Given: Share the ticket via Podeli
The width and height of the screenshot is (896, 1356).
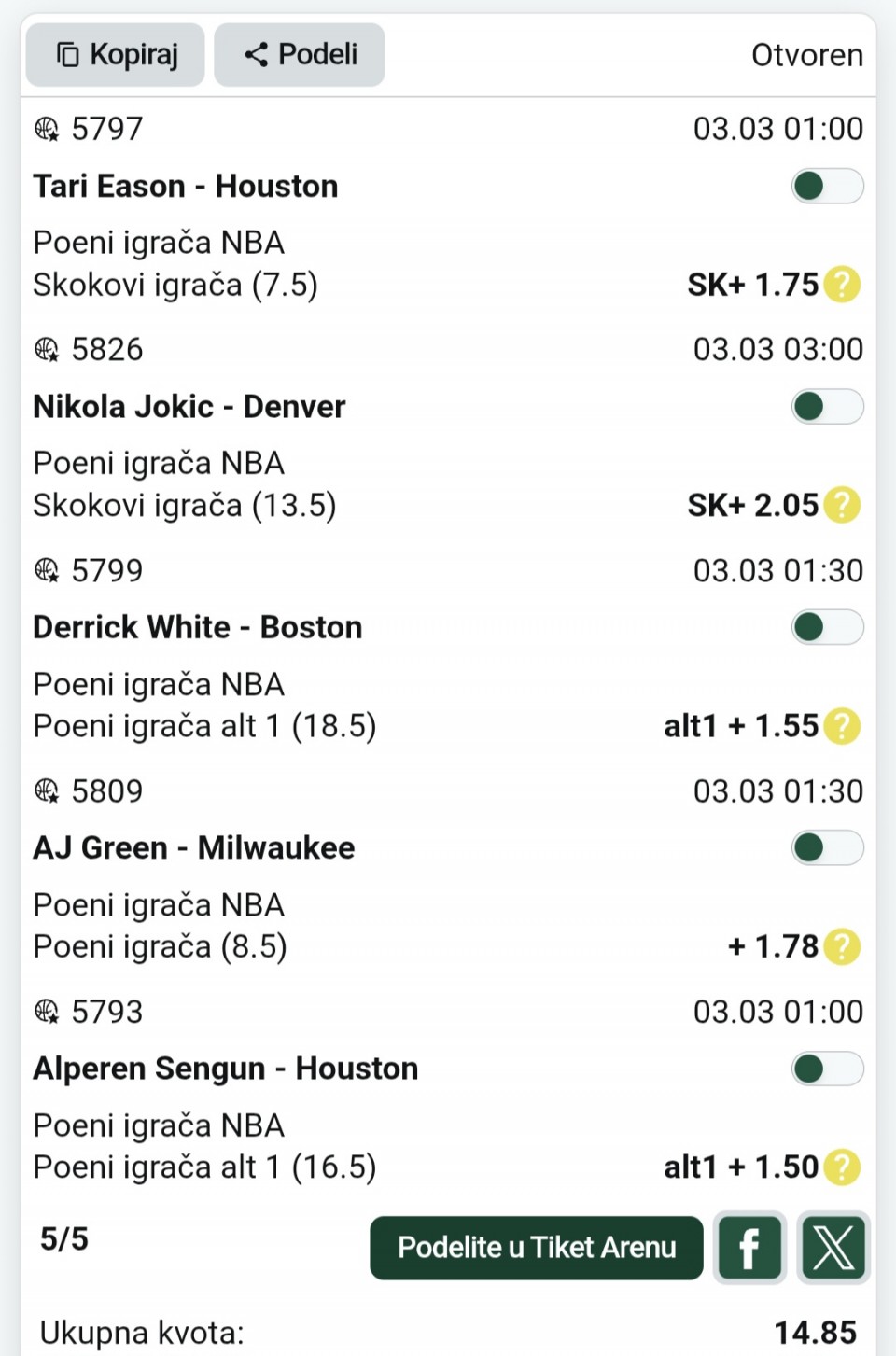Looking at the screenshot, I should coord(300,55).
